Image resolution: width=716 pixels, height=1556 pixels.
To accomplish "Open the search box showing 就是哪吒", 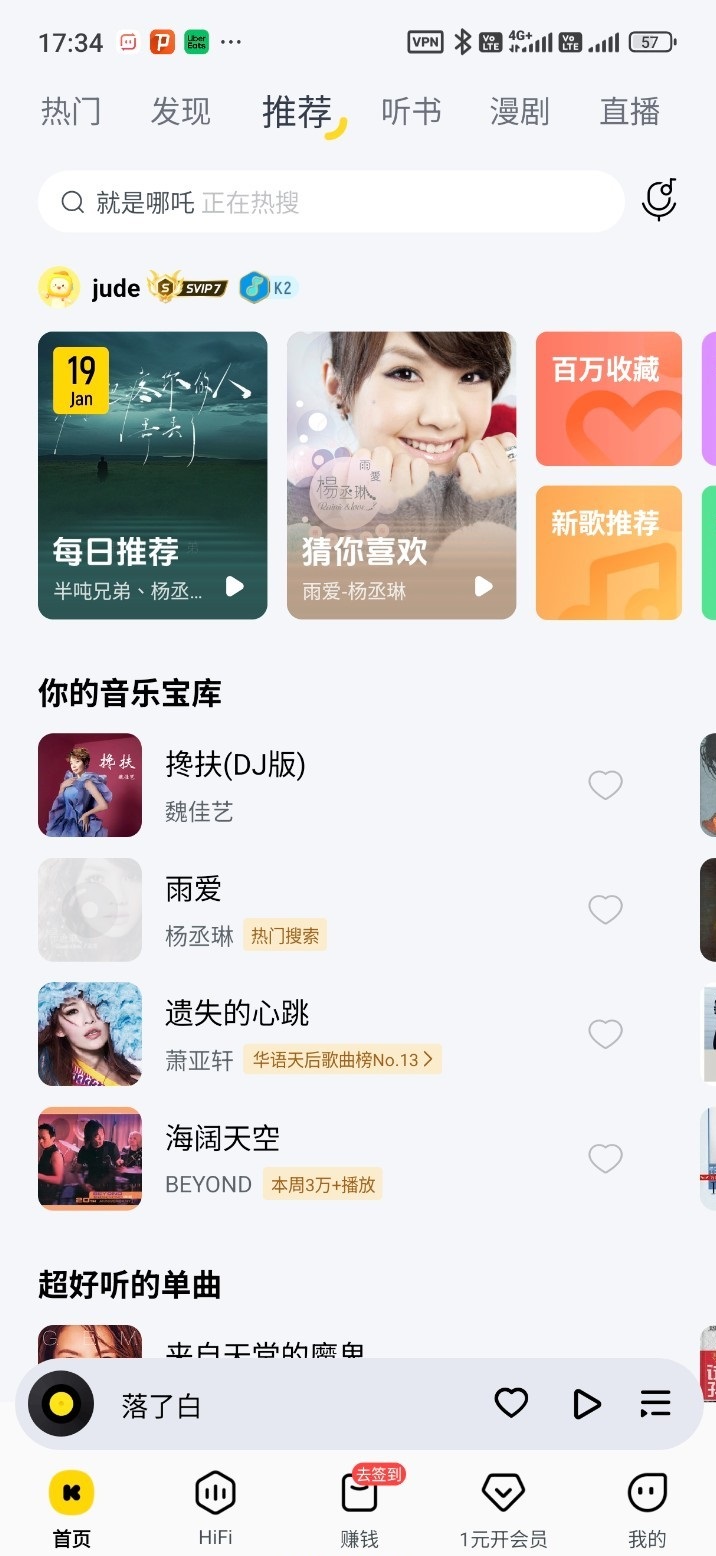I will [330, 203].
